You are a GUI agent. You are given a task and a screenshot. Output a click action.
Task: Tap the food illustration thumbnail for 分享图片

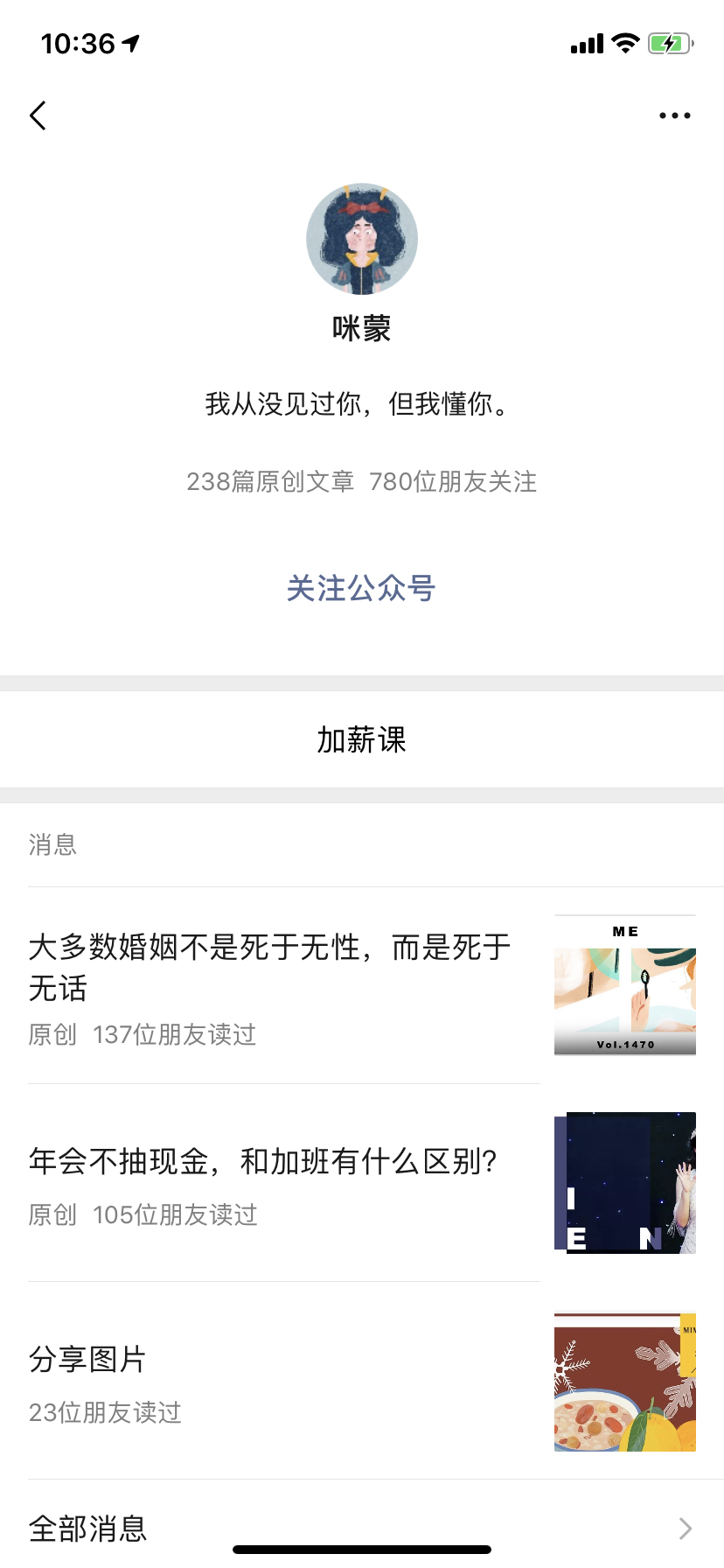pos(624,1381)
